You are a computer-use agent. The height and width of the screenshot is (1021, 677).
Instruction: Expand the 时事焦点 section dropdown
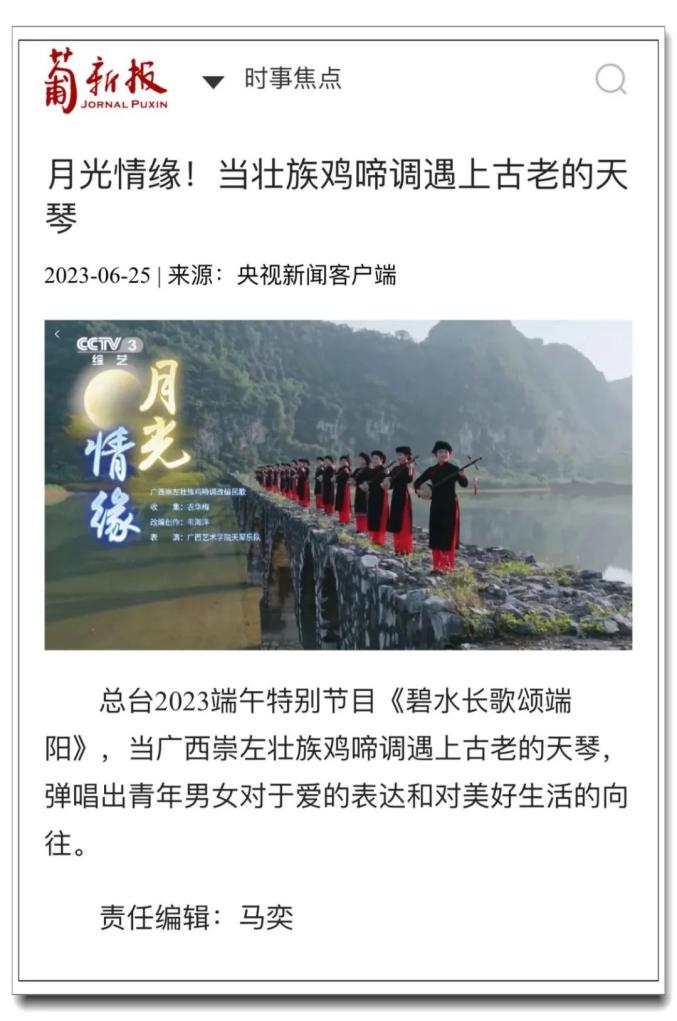pos(213,81)
